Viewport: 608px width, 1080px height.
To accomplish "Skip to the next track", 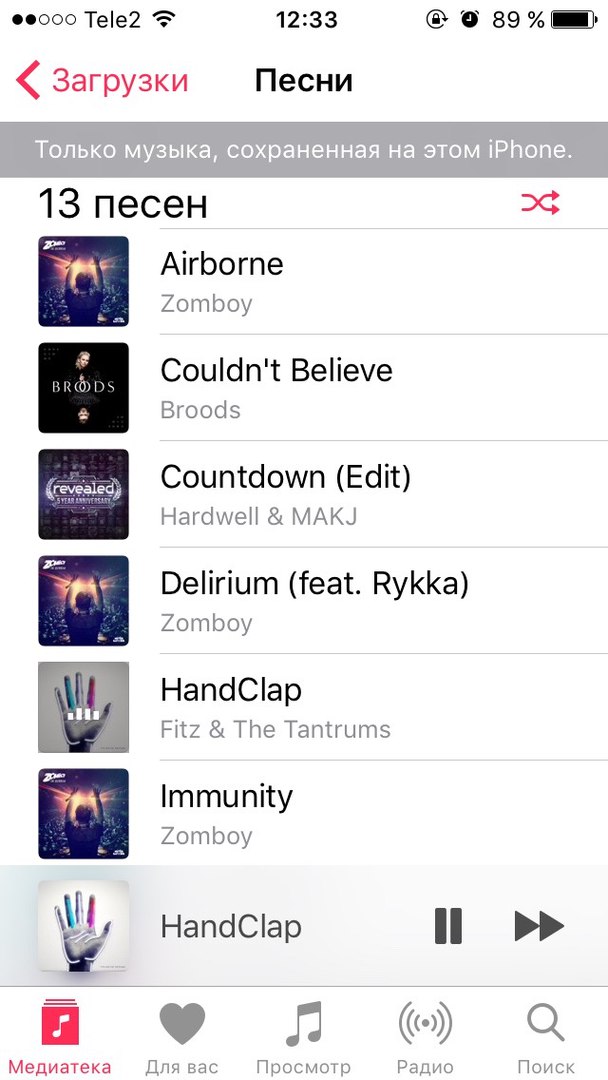I will click(539, 926).
